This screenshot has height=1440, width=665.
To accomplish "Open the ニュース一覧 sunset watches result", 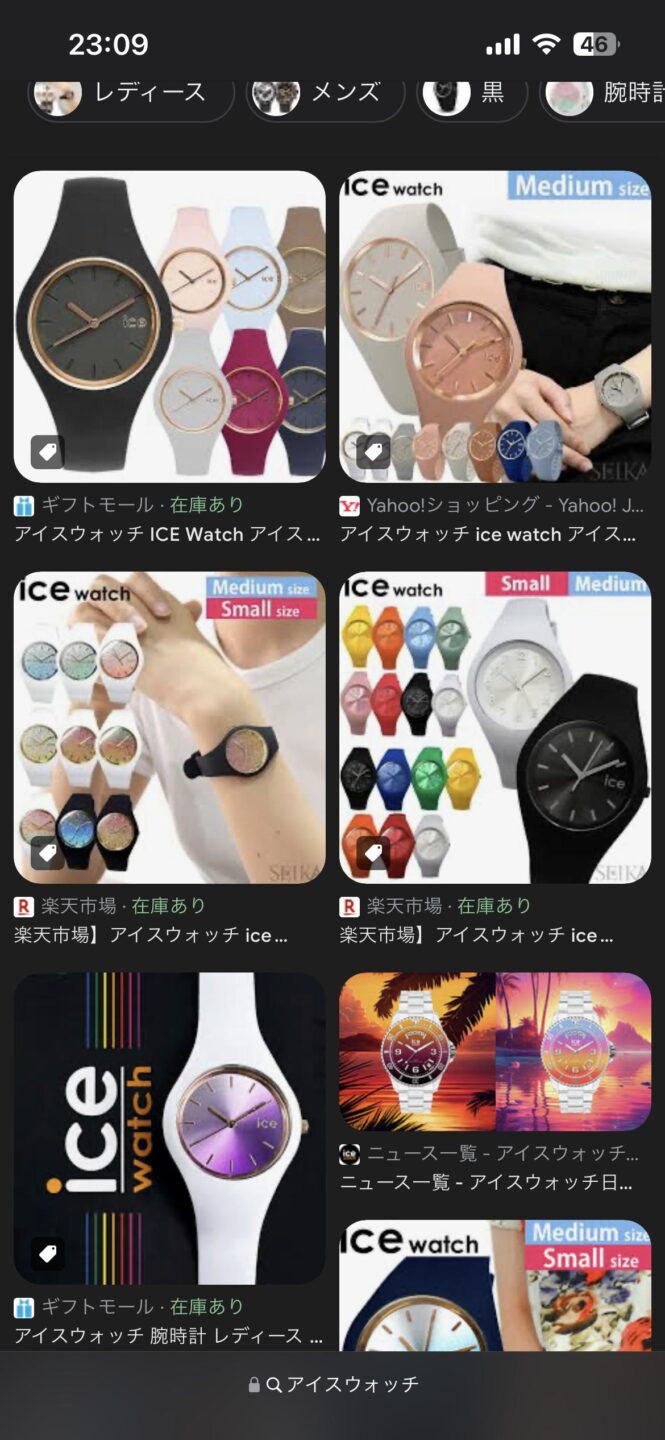I will 495,1052.
